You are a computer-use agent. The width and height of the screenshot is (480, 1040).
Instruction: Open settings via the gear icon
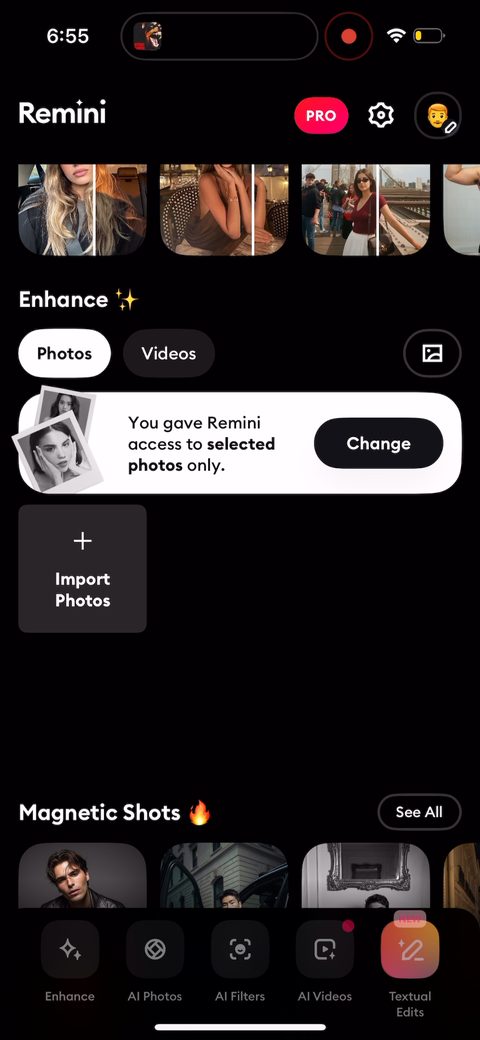click(381, 115)
